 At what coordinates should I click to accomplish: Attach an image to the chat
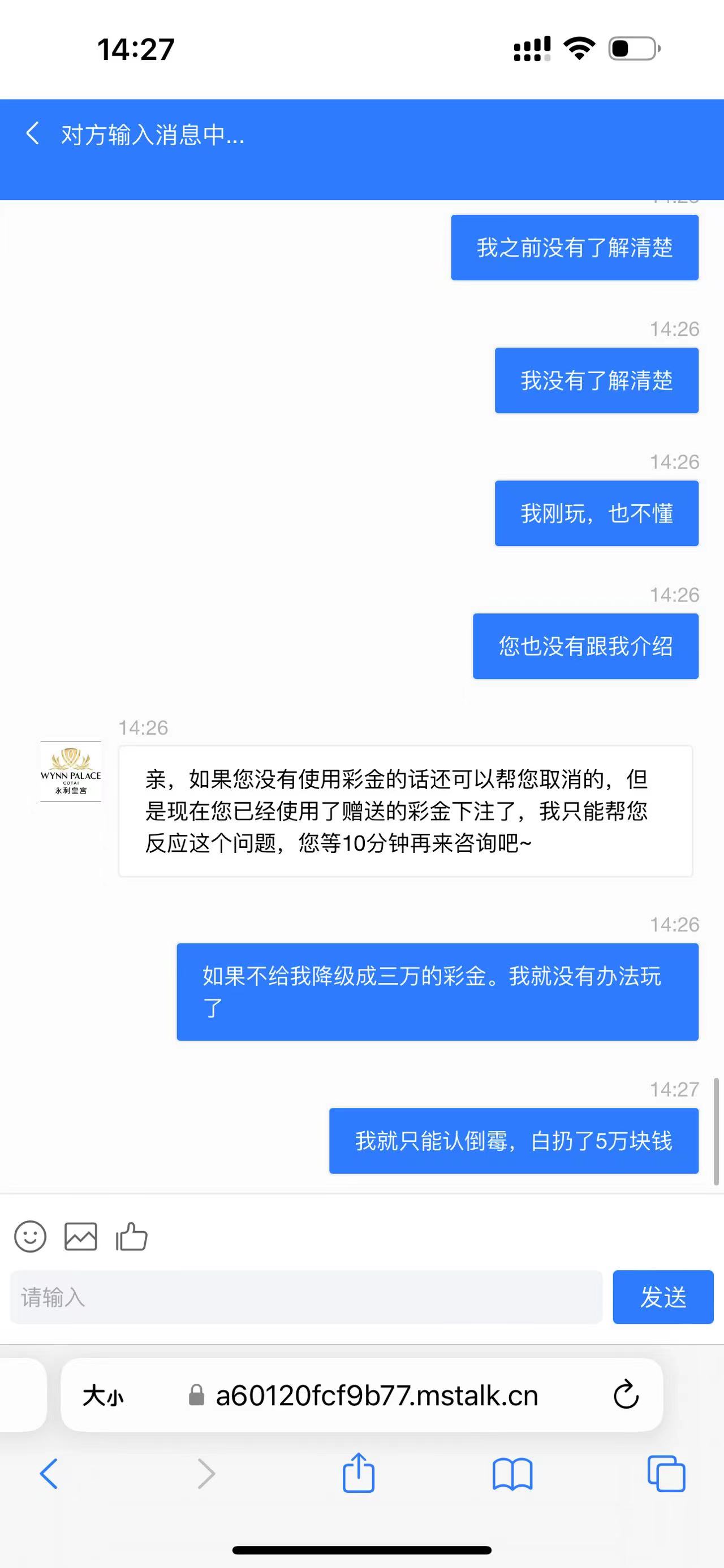coord(81,1236)
